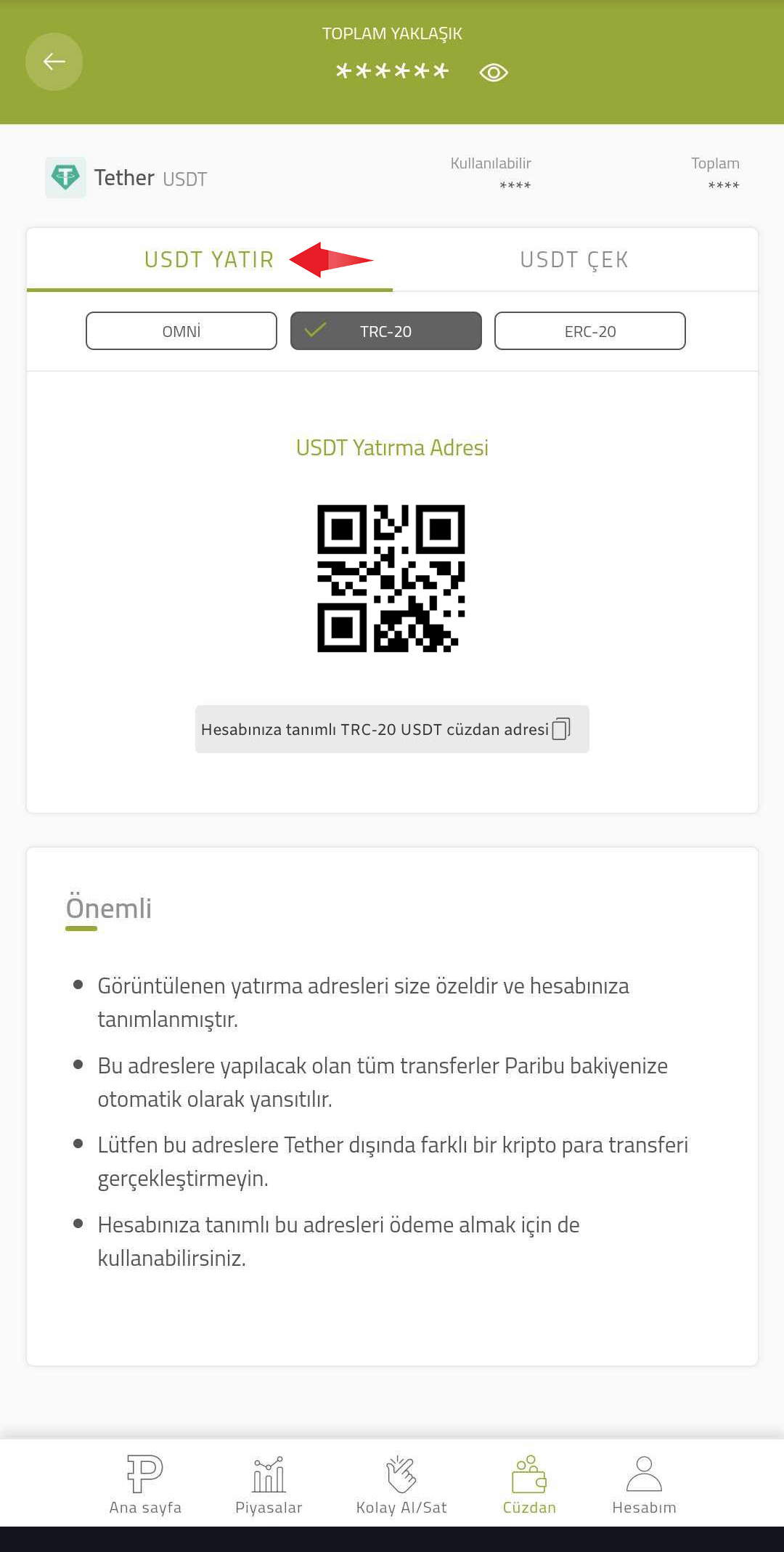Viewport: 784px width, 1552px height.
Task: Switch to the USDT ÇEK tab
Action: pos(574,260)
